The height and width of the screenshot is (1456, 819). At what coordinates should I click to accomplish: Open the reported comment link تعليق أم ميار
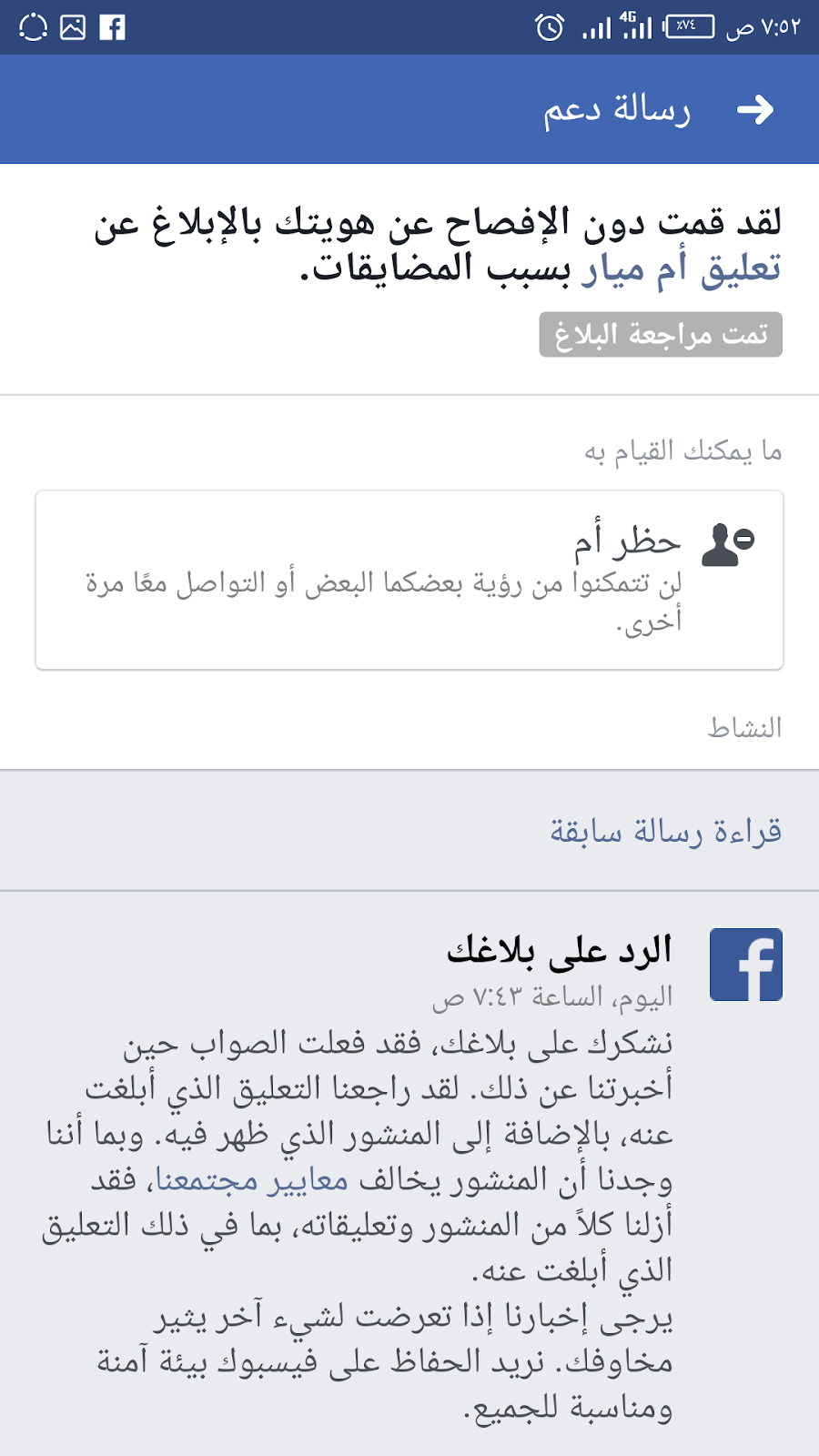coord(682,268)
